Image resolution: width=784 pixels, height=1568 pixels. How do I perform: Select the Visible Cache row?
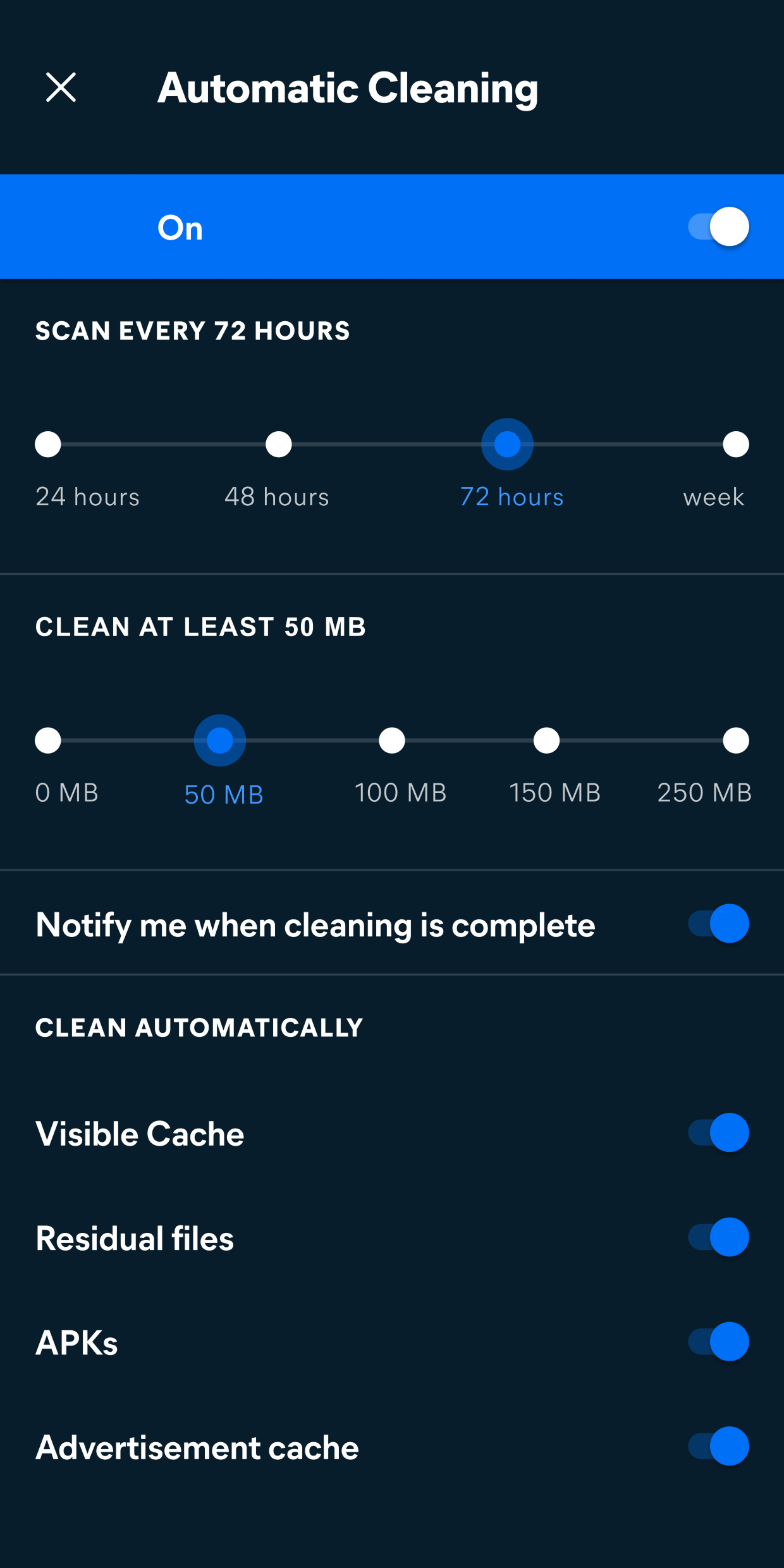tap(140, 1132)
